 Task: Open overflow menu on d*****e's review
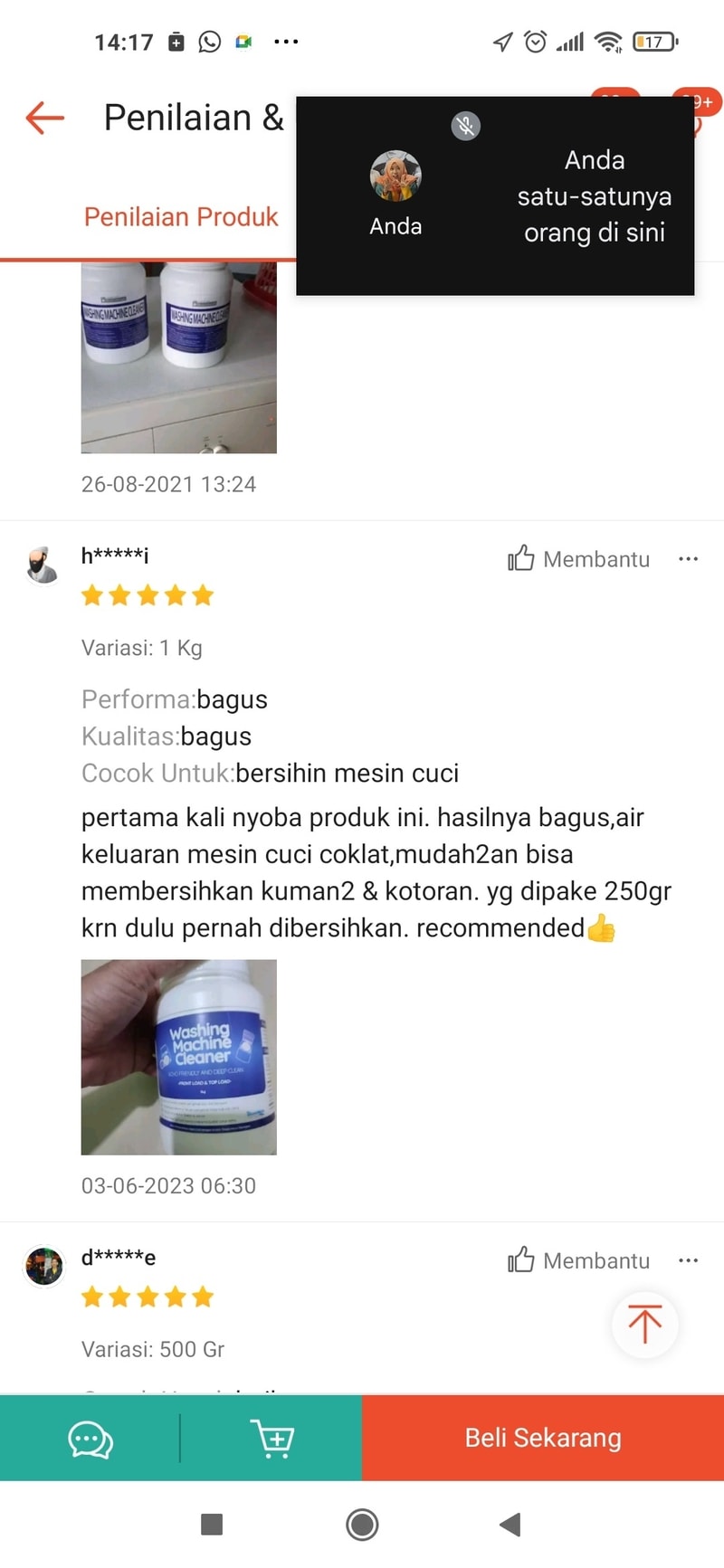click(689, 1260)
